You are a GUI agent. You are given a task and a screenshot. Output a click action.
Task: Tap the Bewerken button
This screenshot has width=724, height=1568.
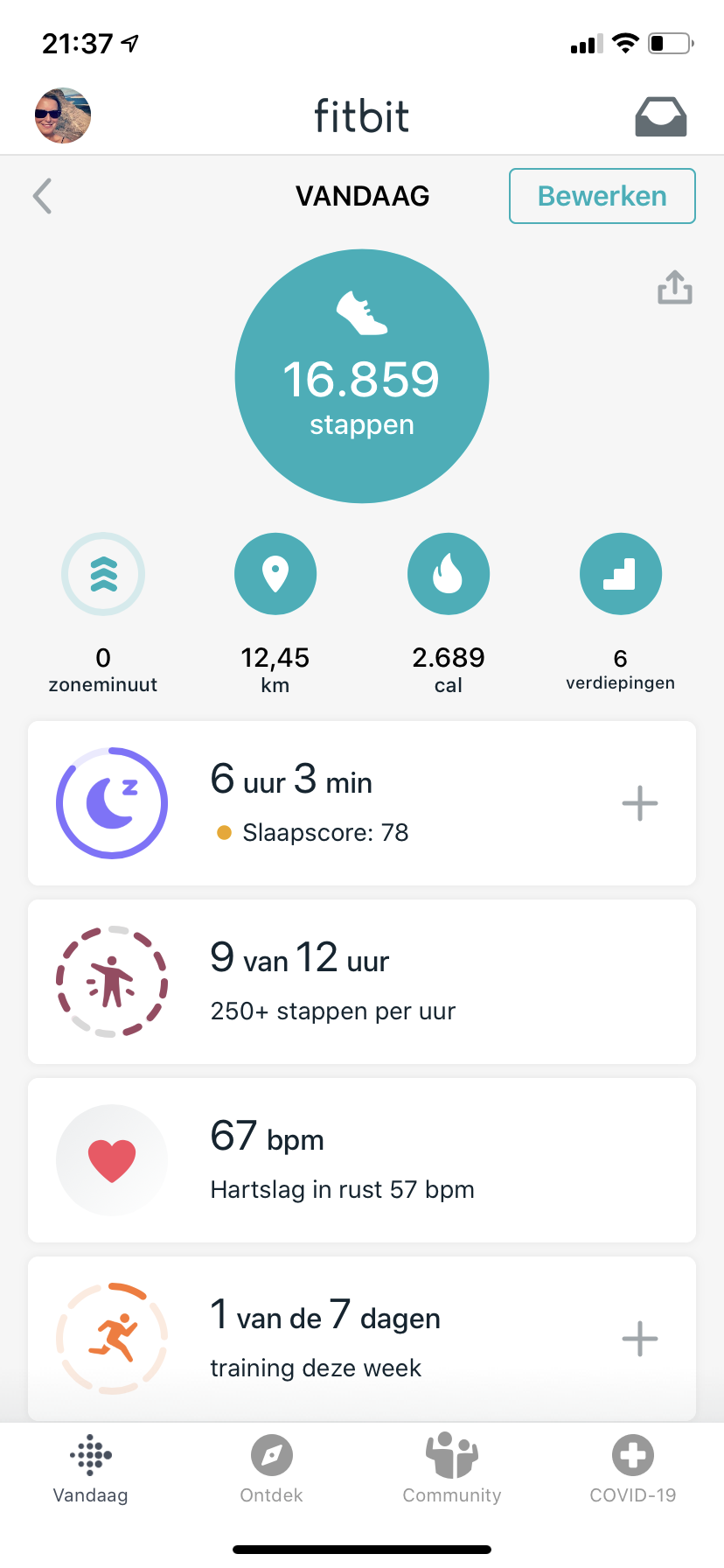coord(602,196)
